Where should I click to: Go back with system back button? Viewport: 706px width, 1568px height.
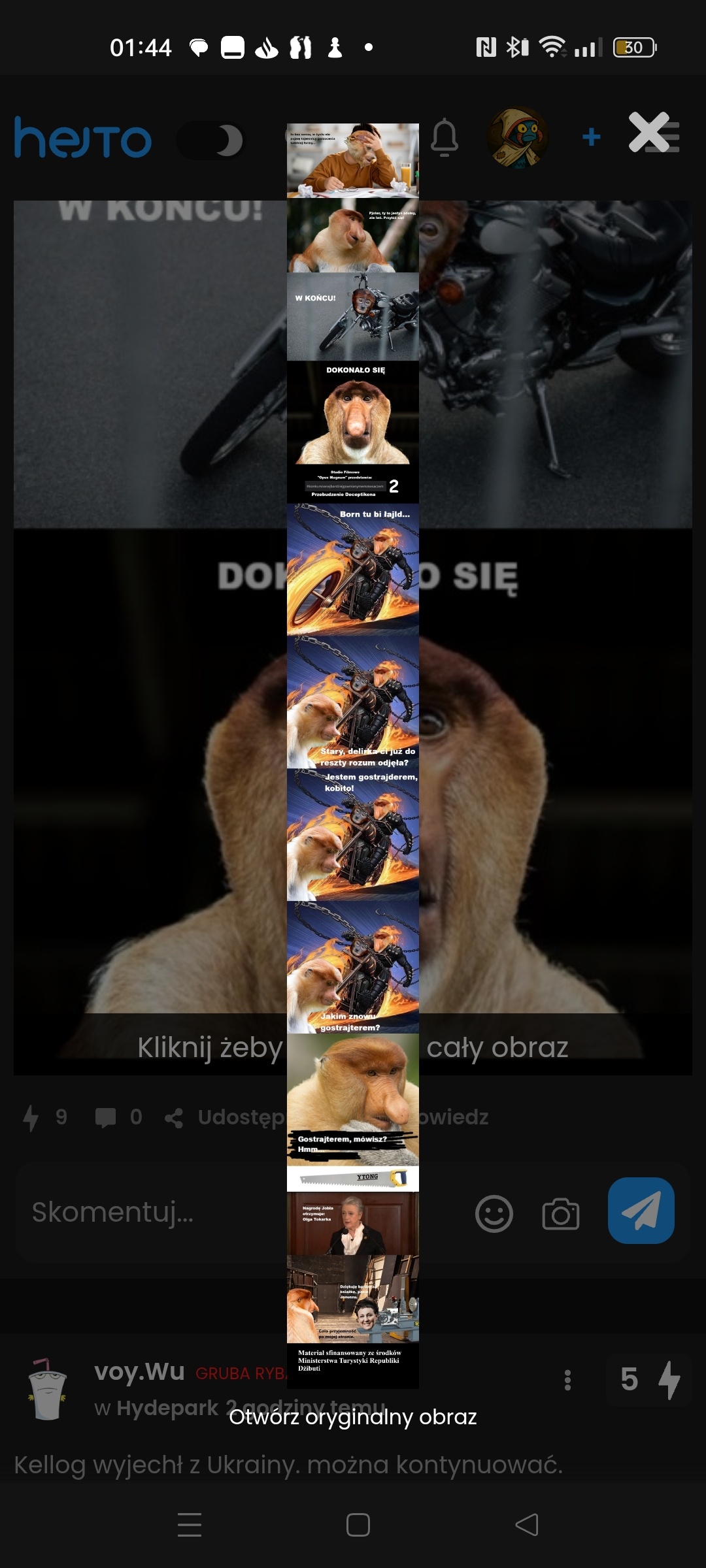tap(526, 1524)
